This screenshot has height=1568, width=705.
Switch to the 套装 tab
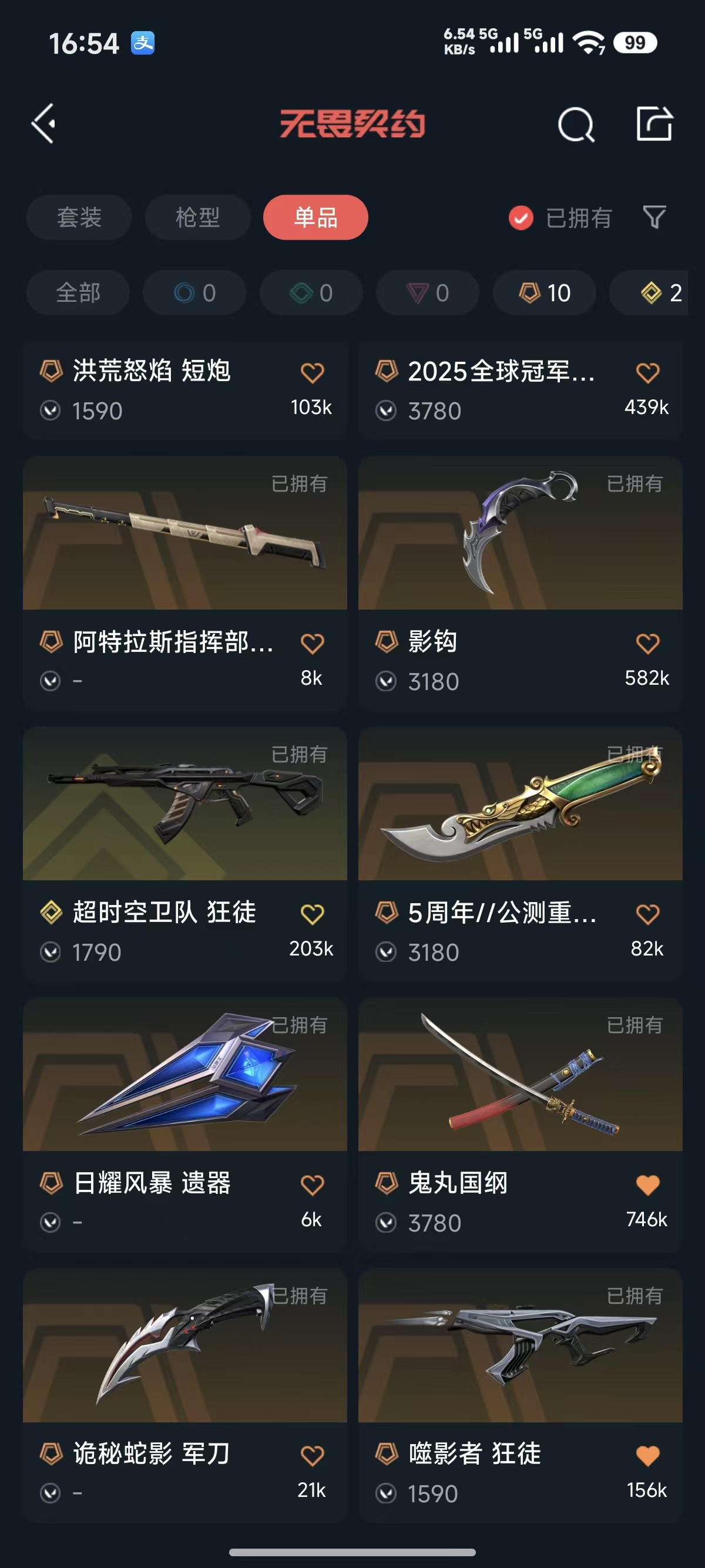[x=79, y=217]
